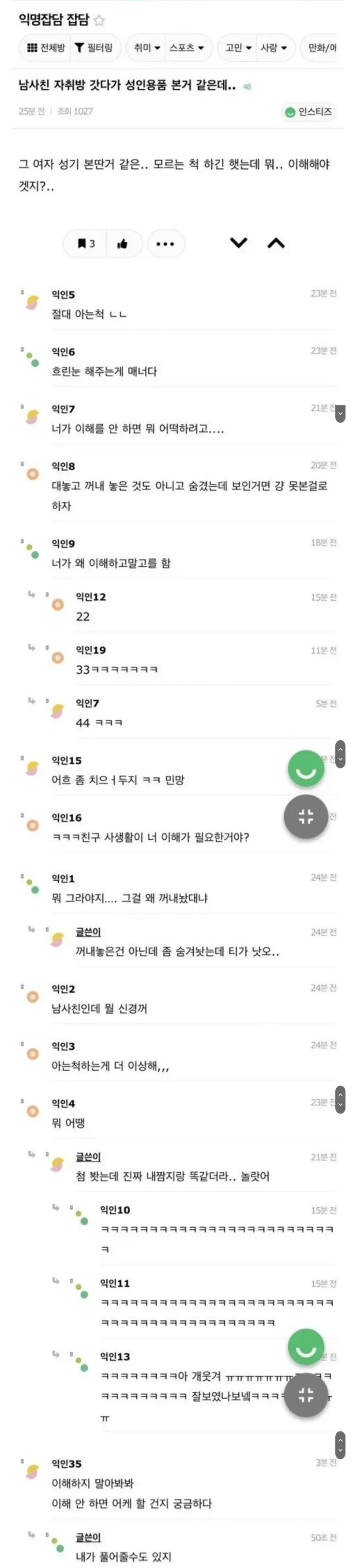Open the 필터링 filter options
Viewport: 353px width, 1568px height.
[x=94, y=48]
